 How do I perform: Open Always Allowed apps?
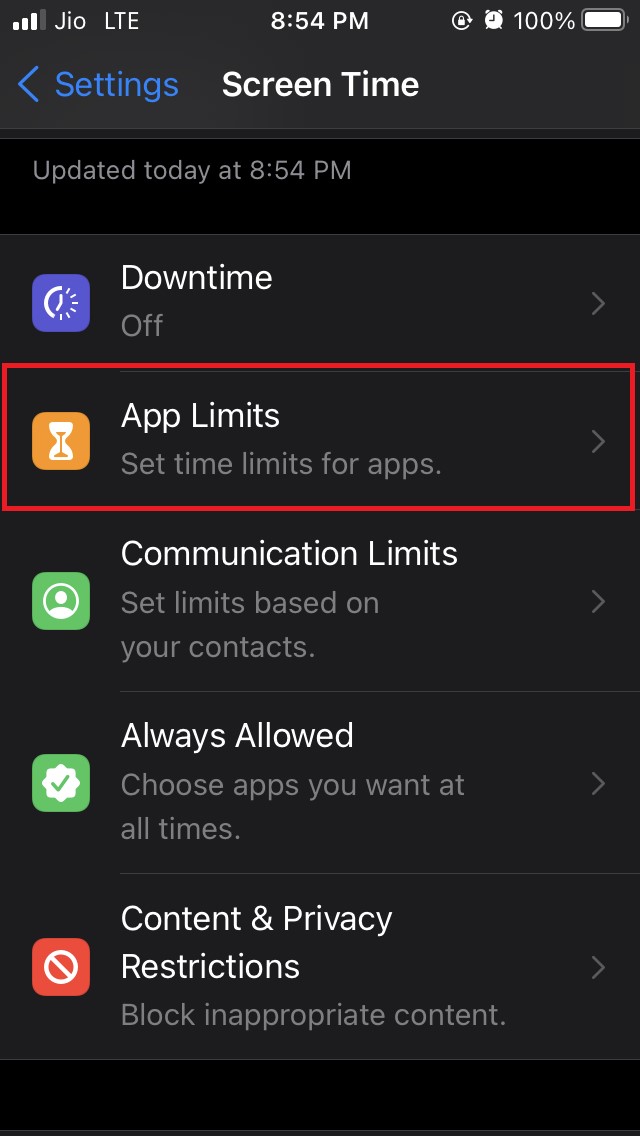coord(320,783)
